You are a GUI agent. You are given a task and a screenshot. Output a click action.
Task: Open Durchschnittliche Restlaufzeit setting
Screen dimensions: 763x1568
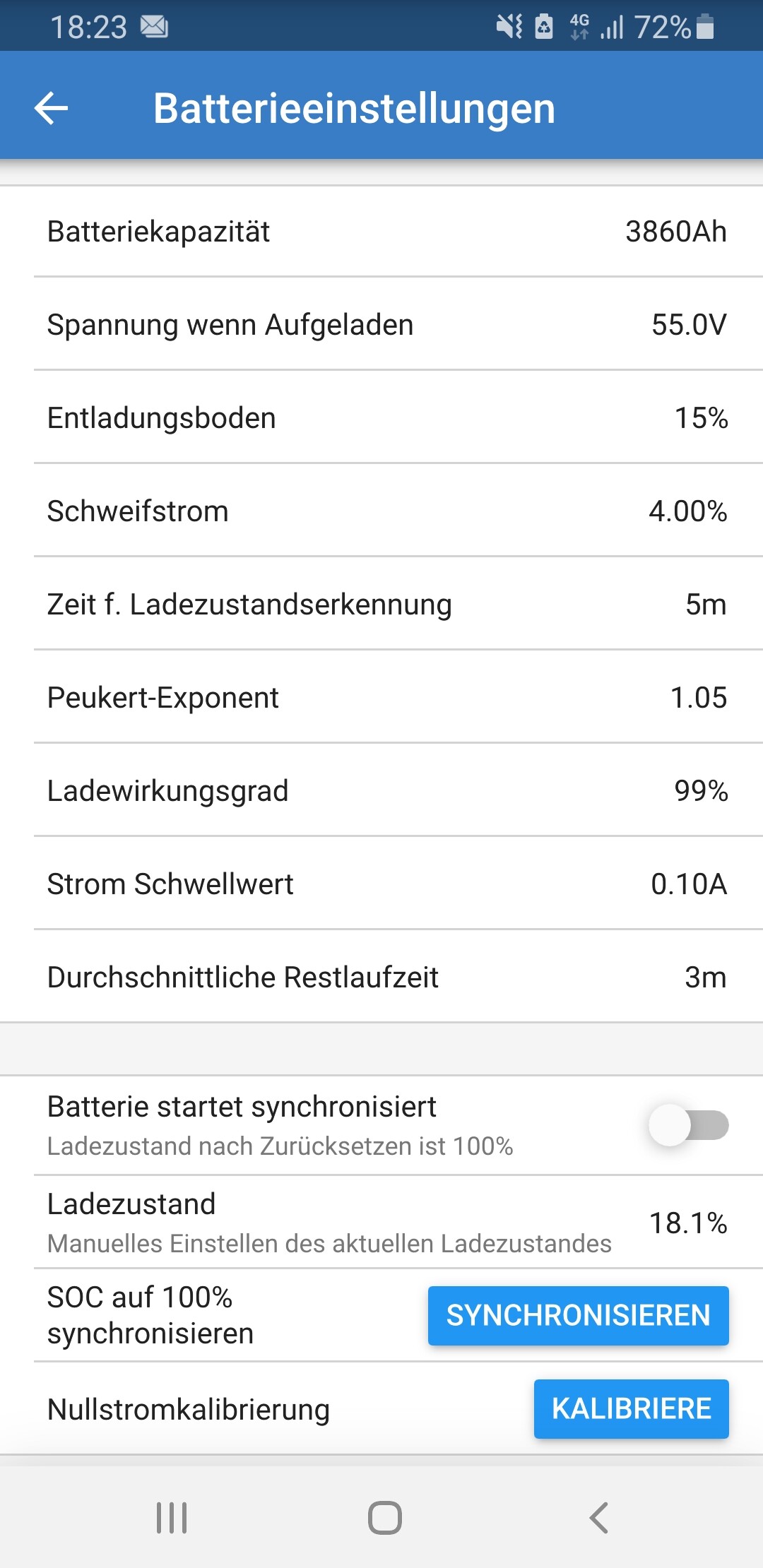[381, 978]
